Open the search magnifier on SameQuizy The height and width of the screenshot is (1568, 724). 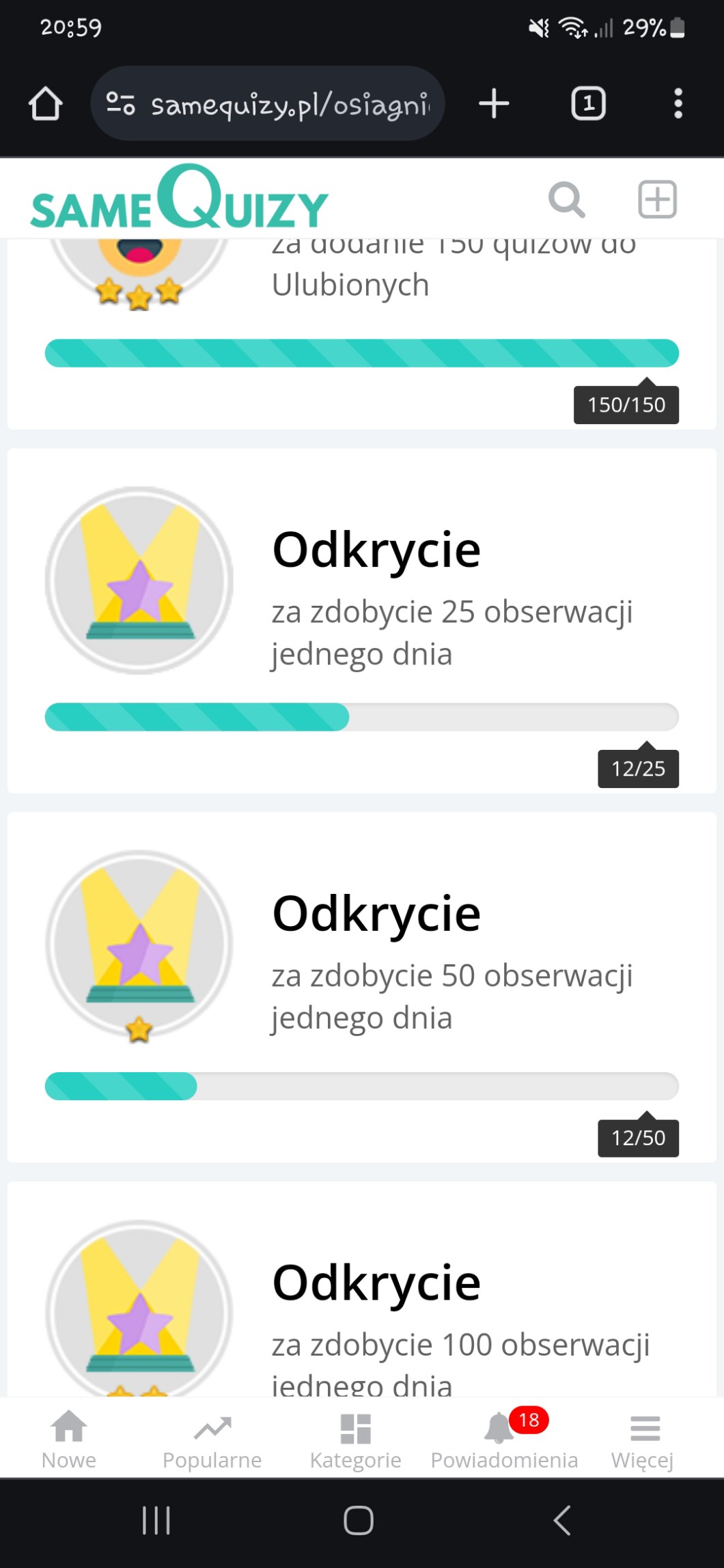(566, 199)
